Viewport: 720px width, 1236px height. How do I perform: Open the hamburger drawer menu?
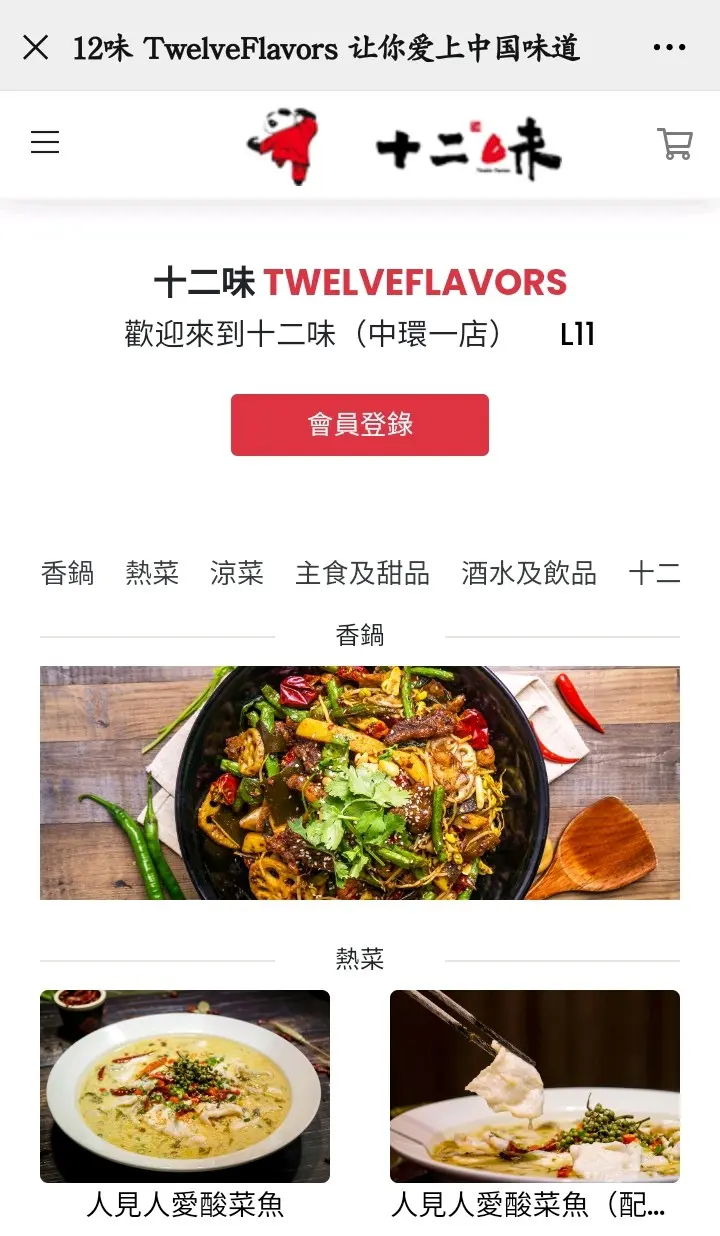click(x=45, y=142)
